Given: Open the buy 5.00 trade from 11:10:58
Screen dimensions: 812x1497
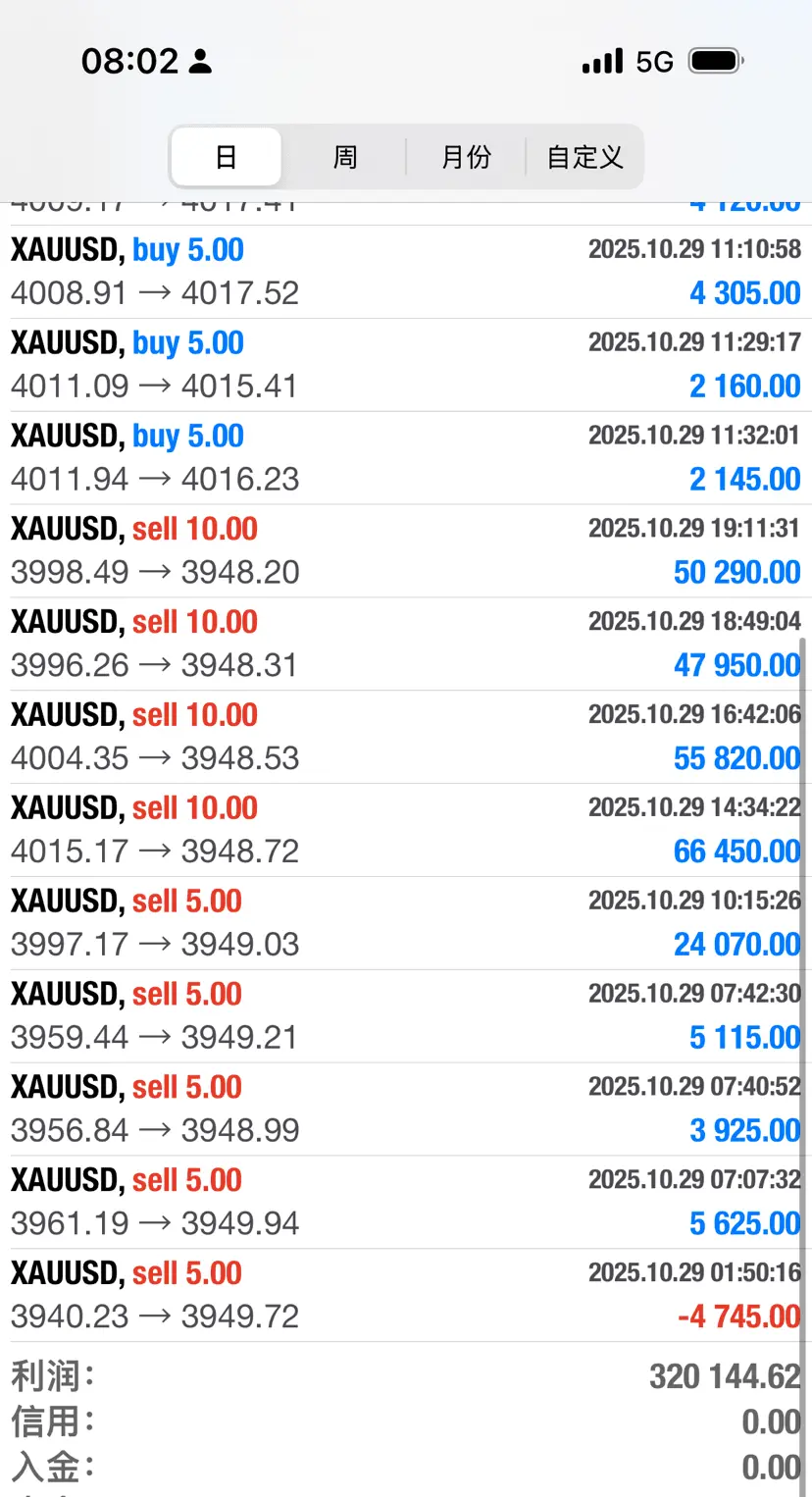Looking at the screenshot, I should tap(406, 272).
